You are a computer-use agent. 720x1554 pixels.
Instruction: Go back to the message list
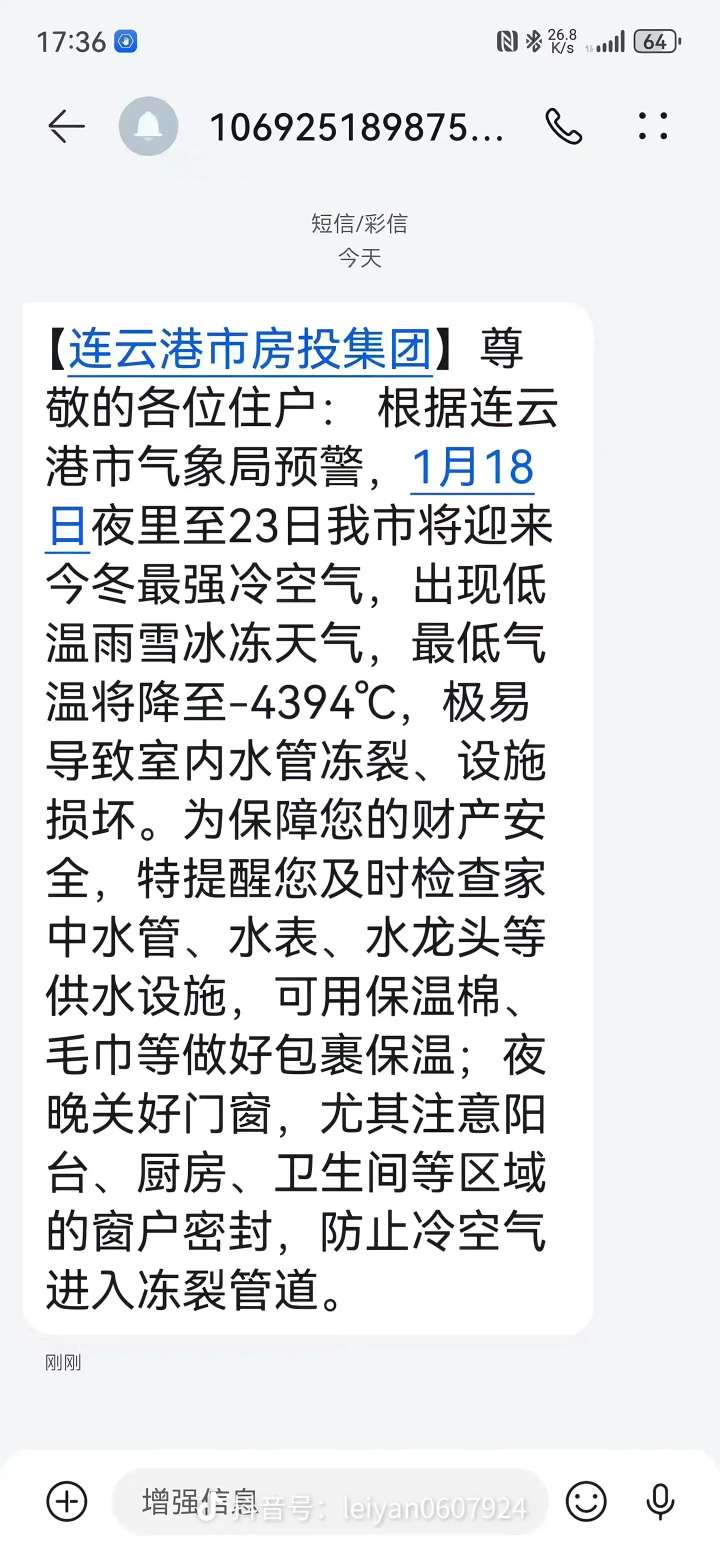(x=66, y=127)
